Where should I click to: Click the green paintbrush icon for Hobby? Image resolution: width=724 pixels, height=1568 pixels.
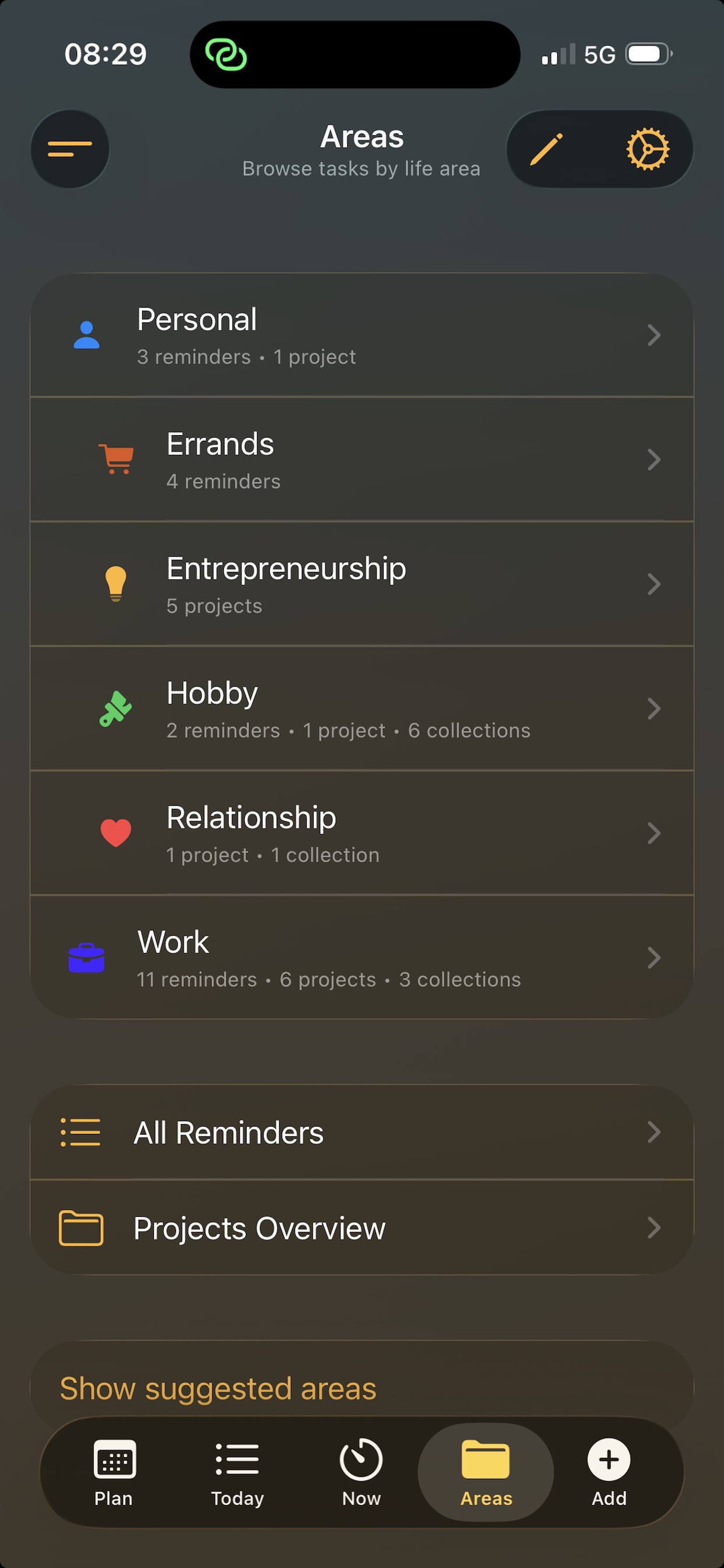point(116,709)
